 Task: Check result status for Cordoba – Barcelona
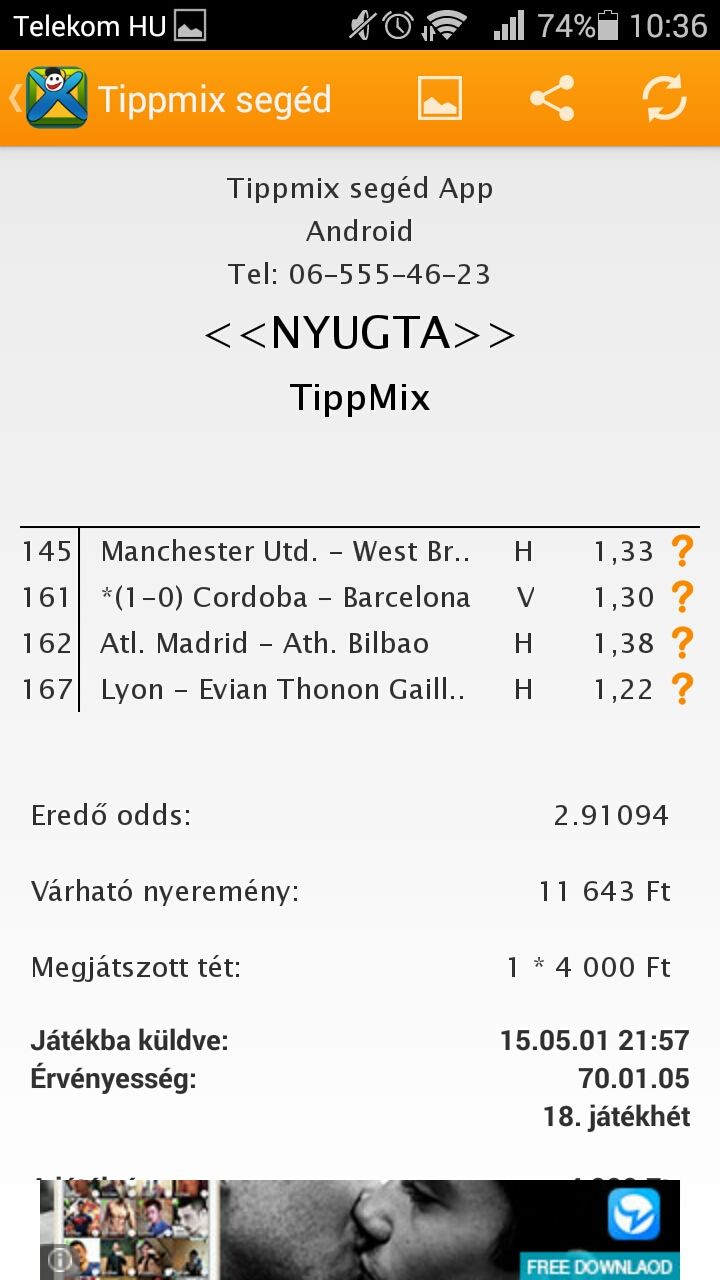682,597
